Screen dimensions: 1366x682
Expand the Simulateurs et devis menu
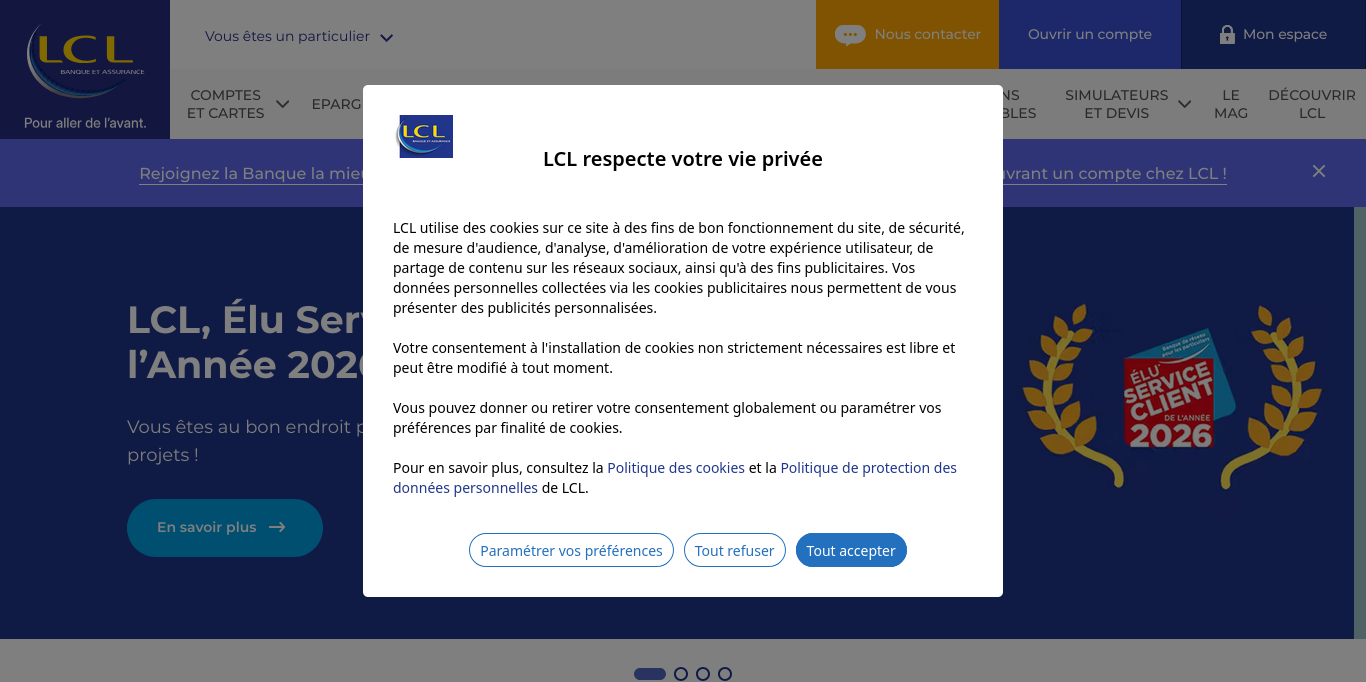coord(1127,104)
